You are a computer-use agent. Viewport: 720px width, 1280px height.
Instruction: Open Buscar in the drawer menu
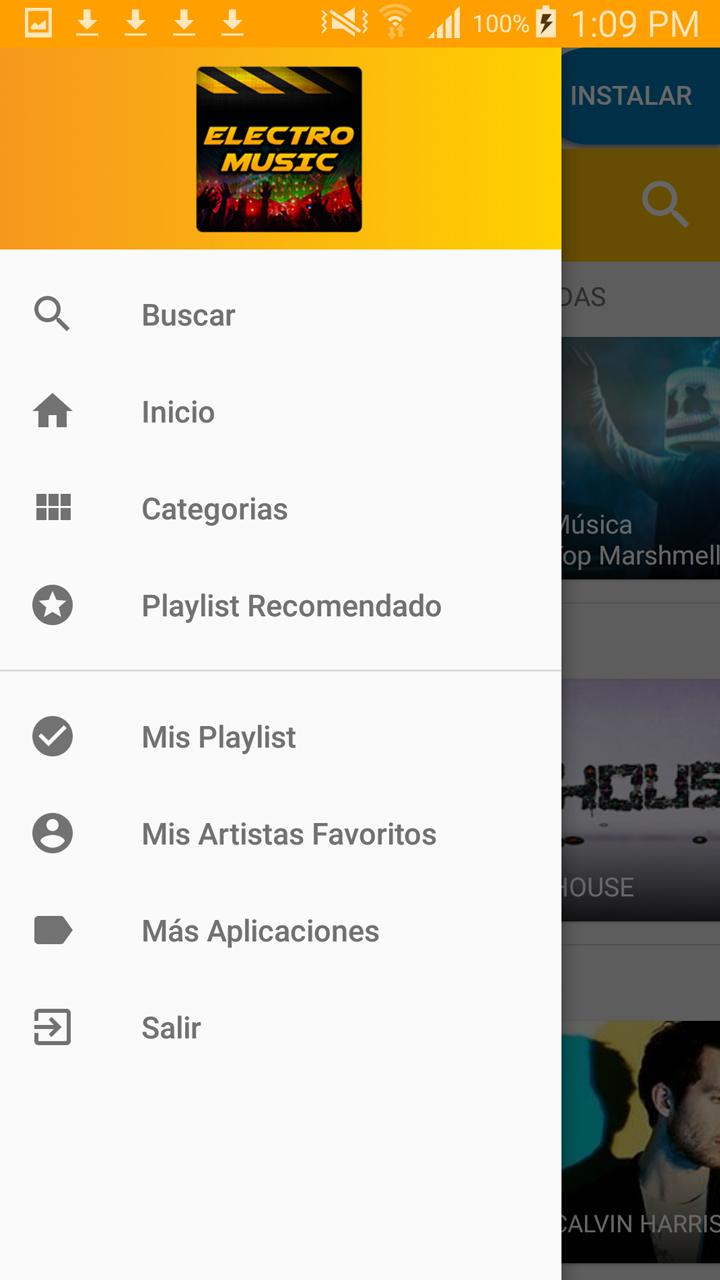[x=188, y=315]
